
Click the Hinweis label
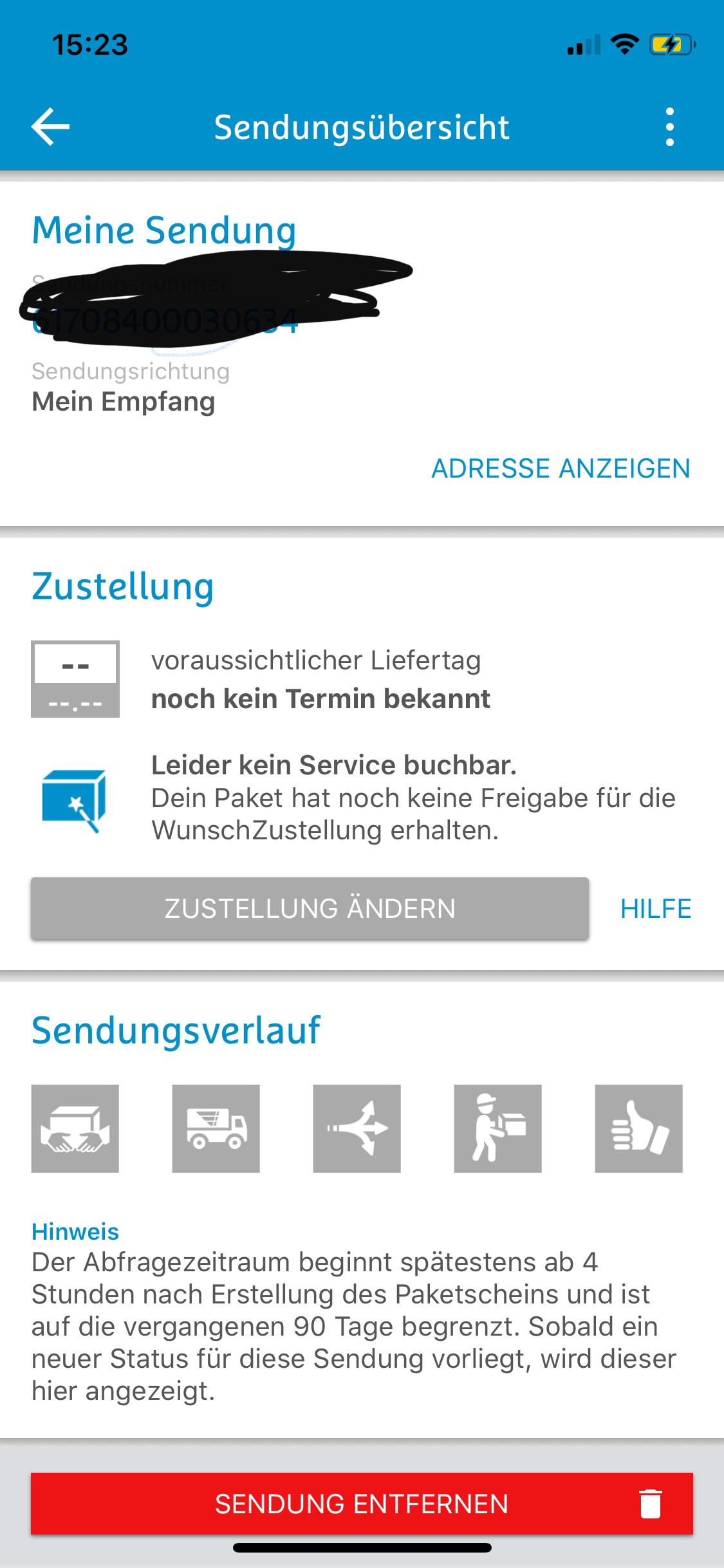pos(75,1231)
